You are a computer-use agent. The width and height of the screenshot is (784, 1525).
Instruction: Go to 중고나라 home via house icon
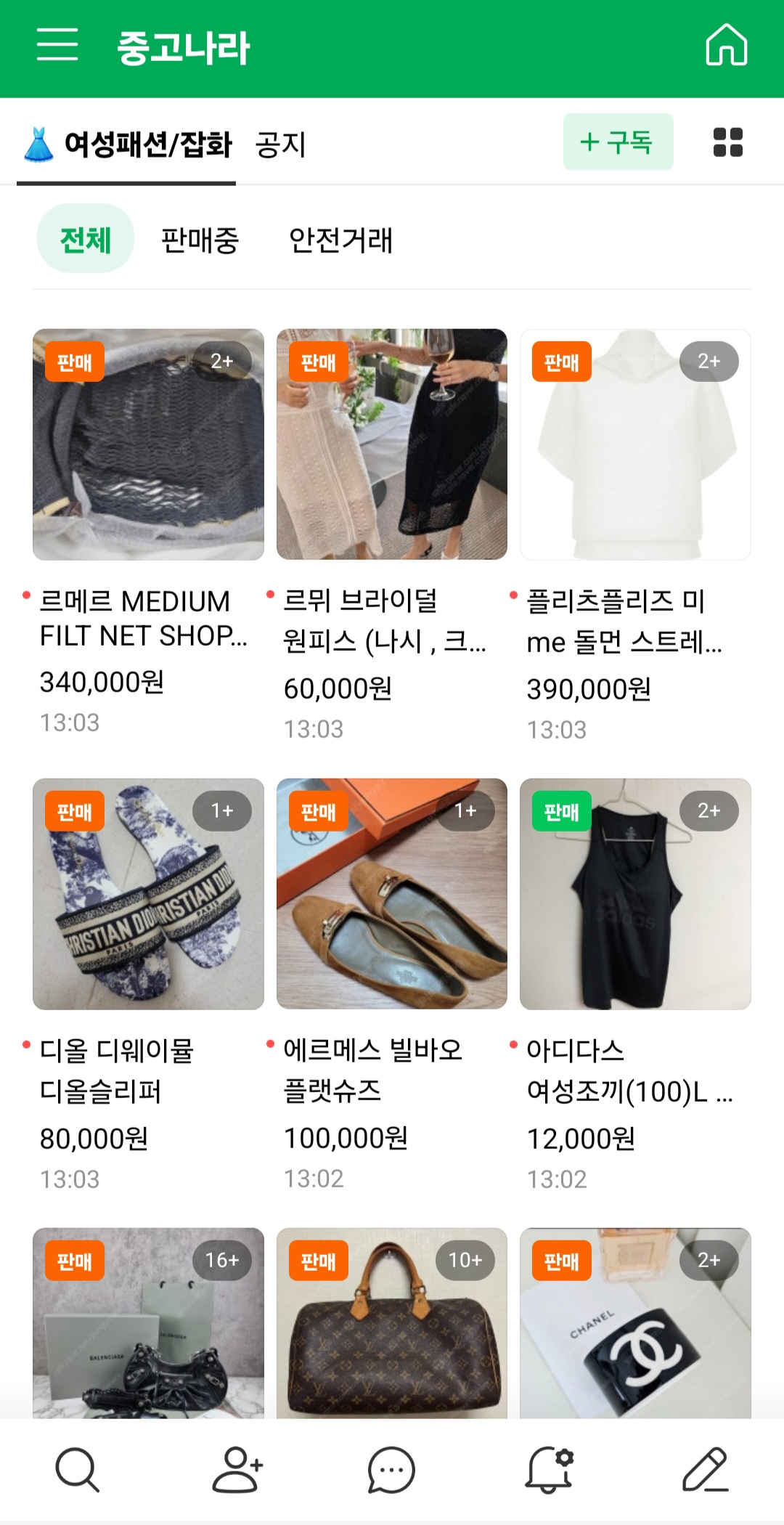pos(726,45)
